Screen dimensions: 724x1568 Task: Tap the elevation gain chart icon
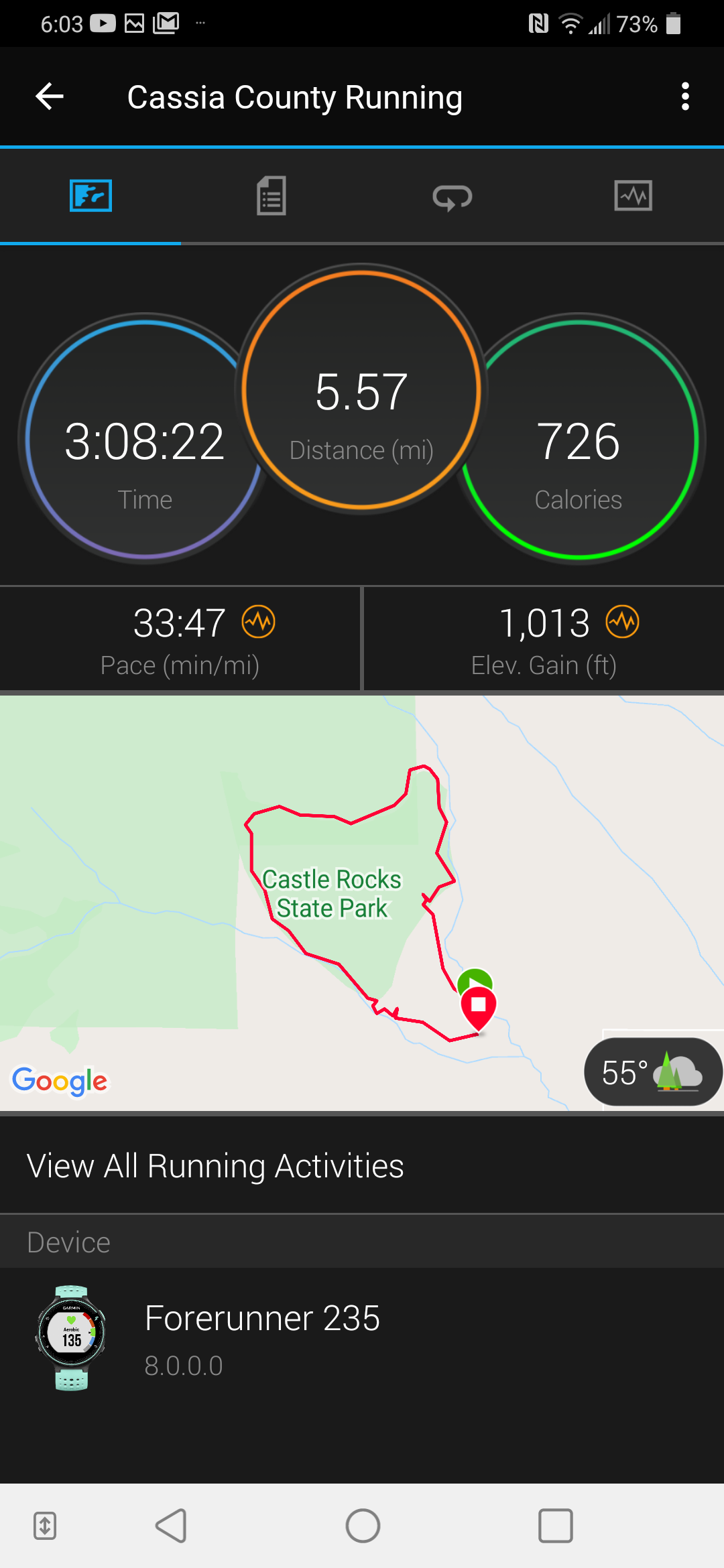(623, 622)
